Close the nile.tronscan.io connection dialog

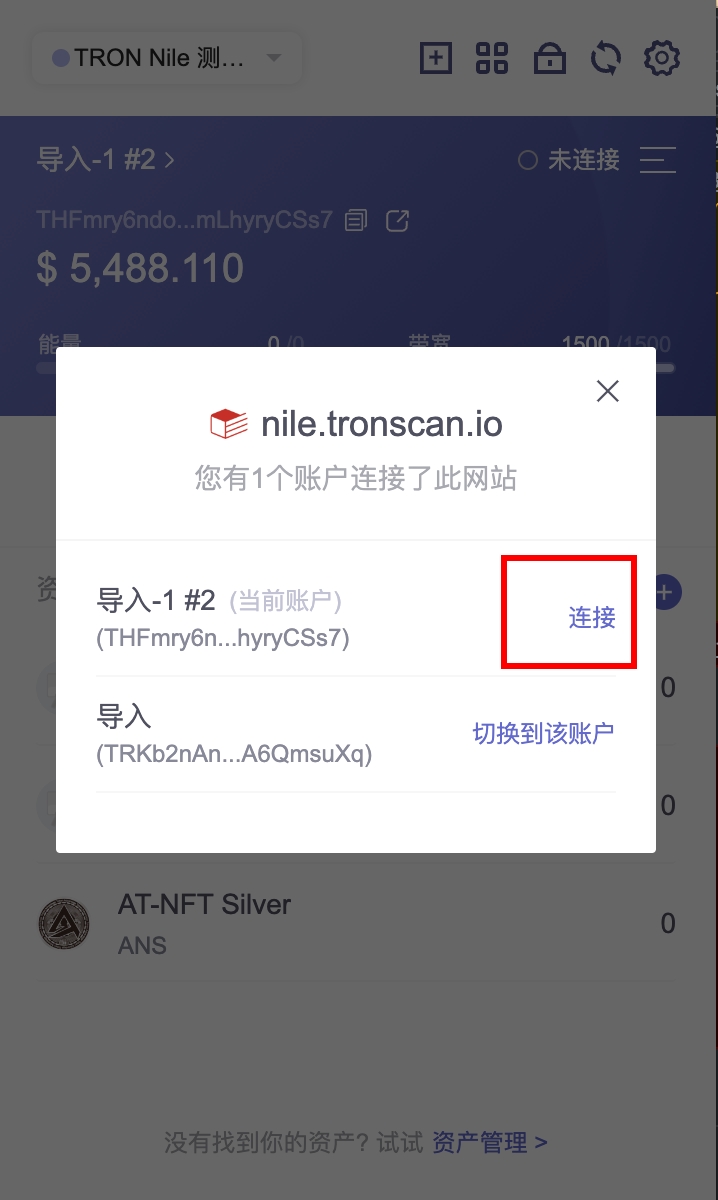608,391
